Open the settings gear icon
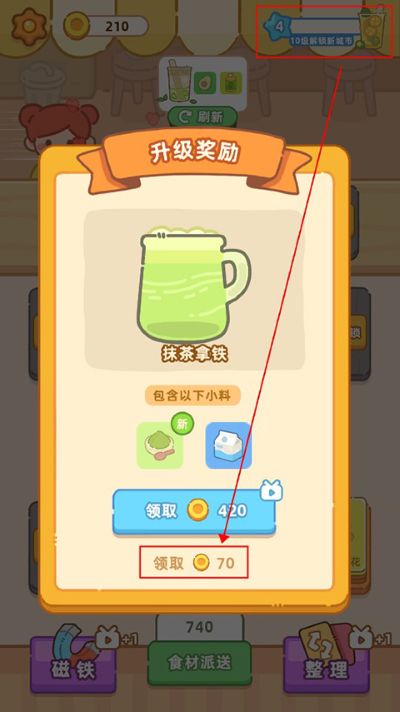Screen dimensions: 400x712 tap(27, 25)
